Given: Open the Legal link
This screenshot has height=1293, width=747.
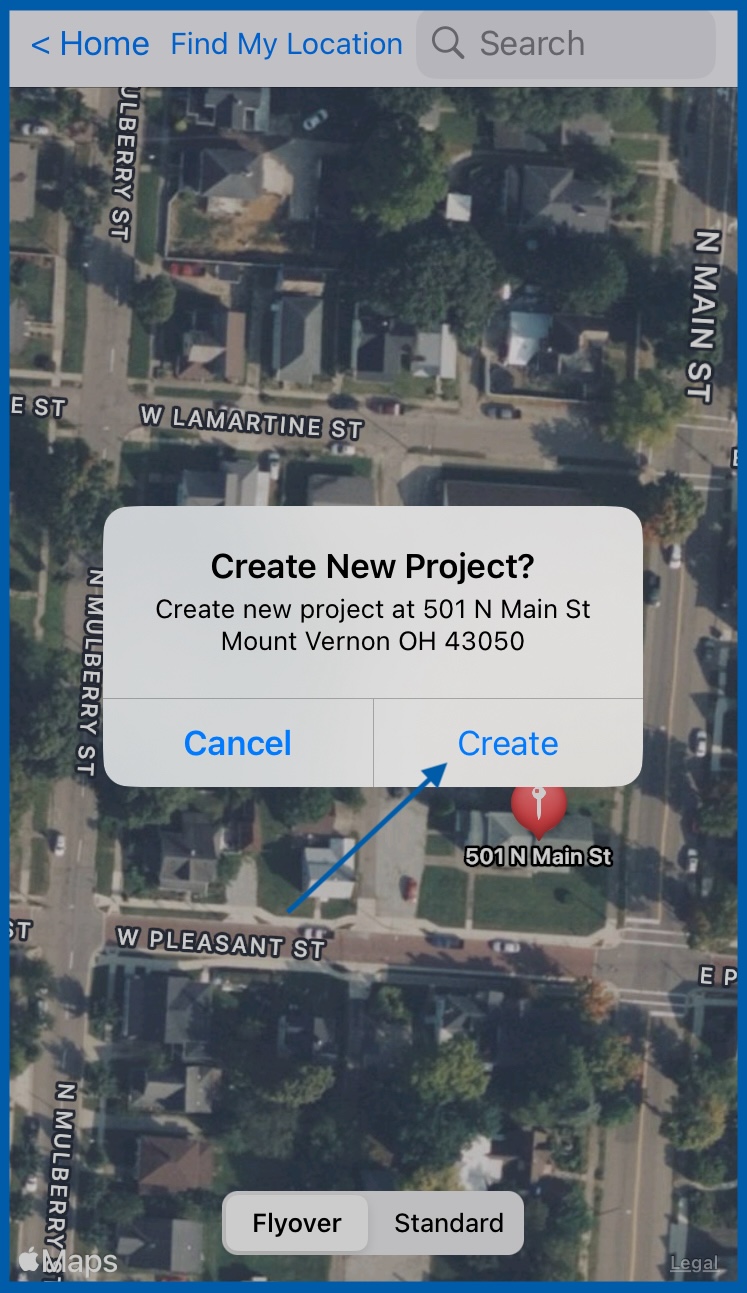Looking at the screenshot, I should click(694, 1263).
